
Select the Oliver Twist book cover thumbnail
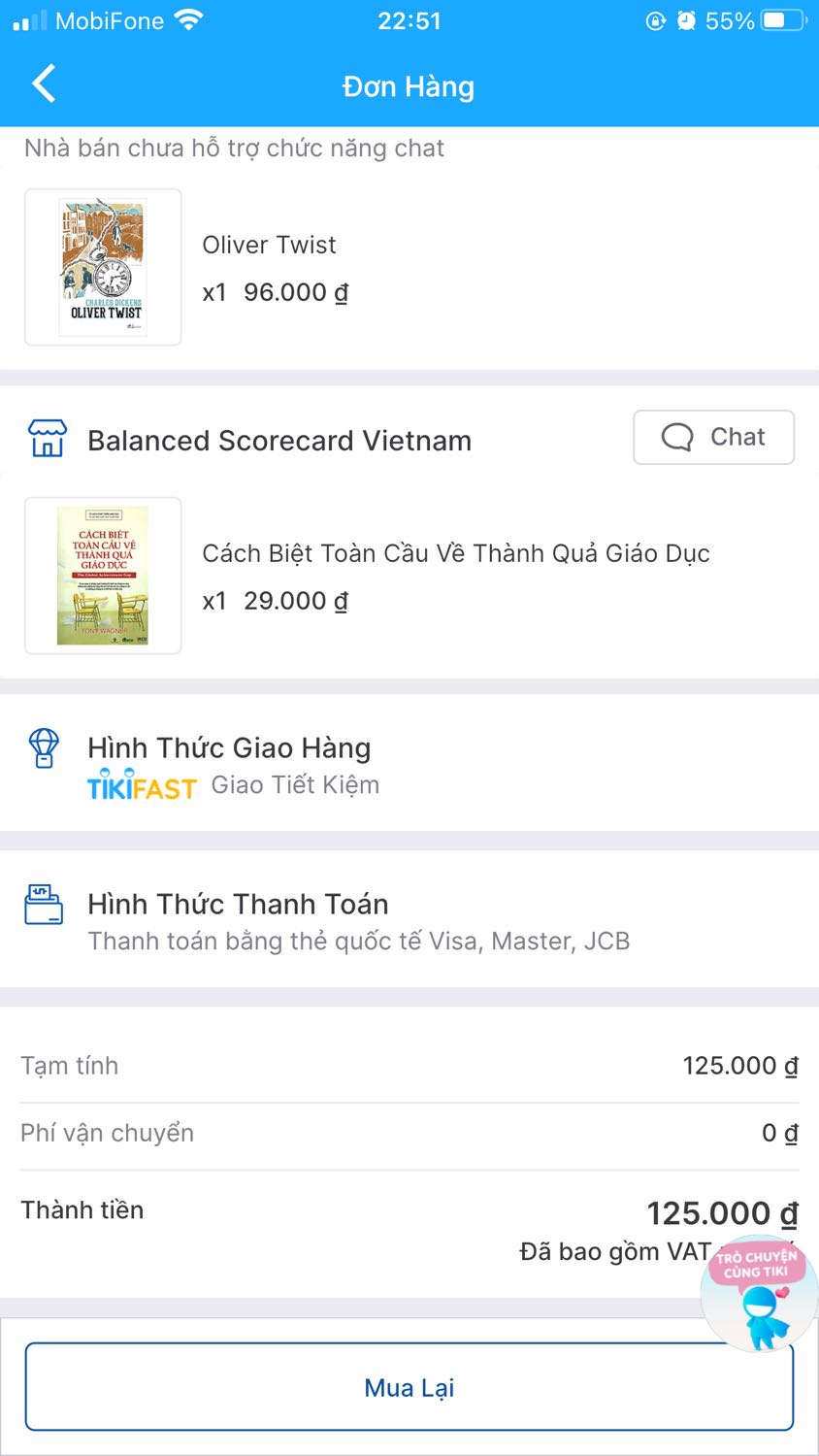103,266
